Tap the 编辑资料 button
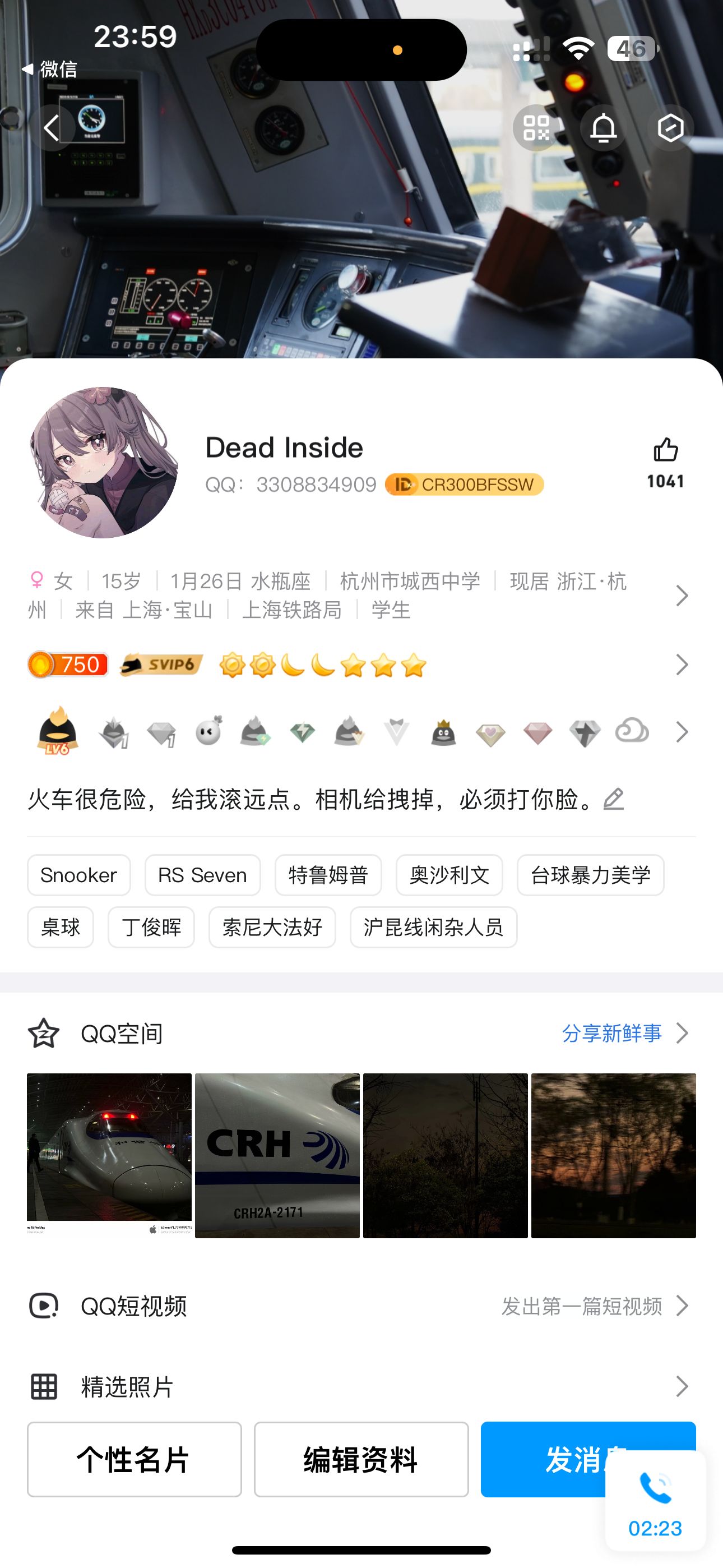Screen dimensions: 723x1568 [361, 1460]
